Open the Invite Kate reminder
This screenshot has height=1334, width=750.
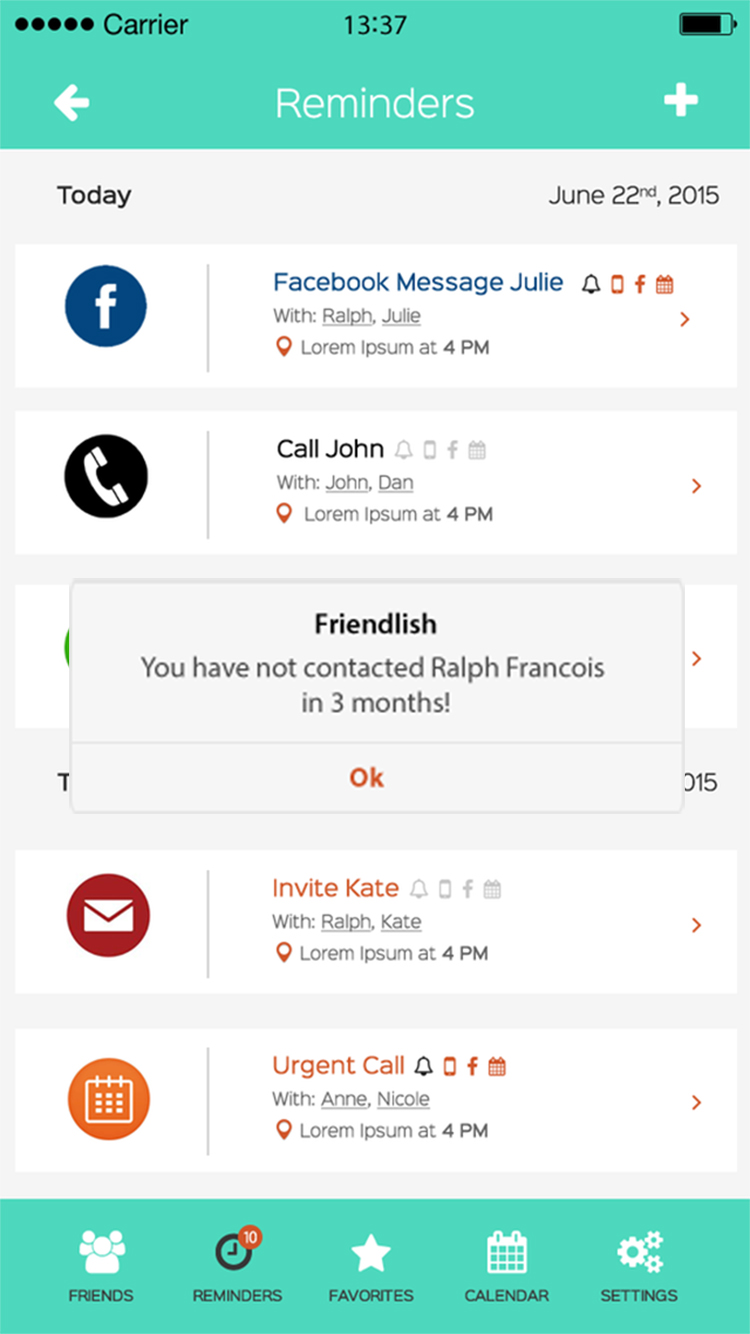335,888
